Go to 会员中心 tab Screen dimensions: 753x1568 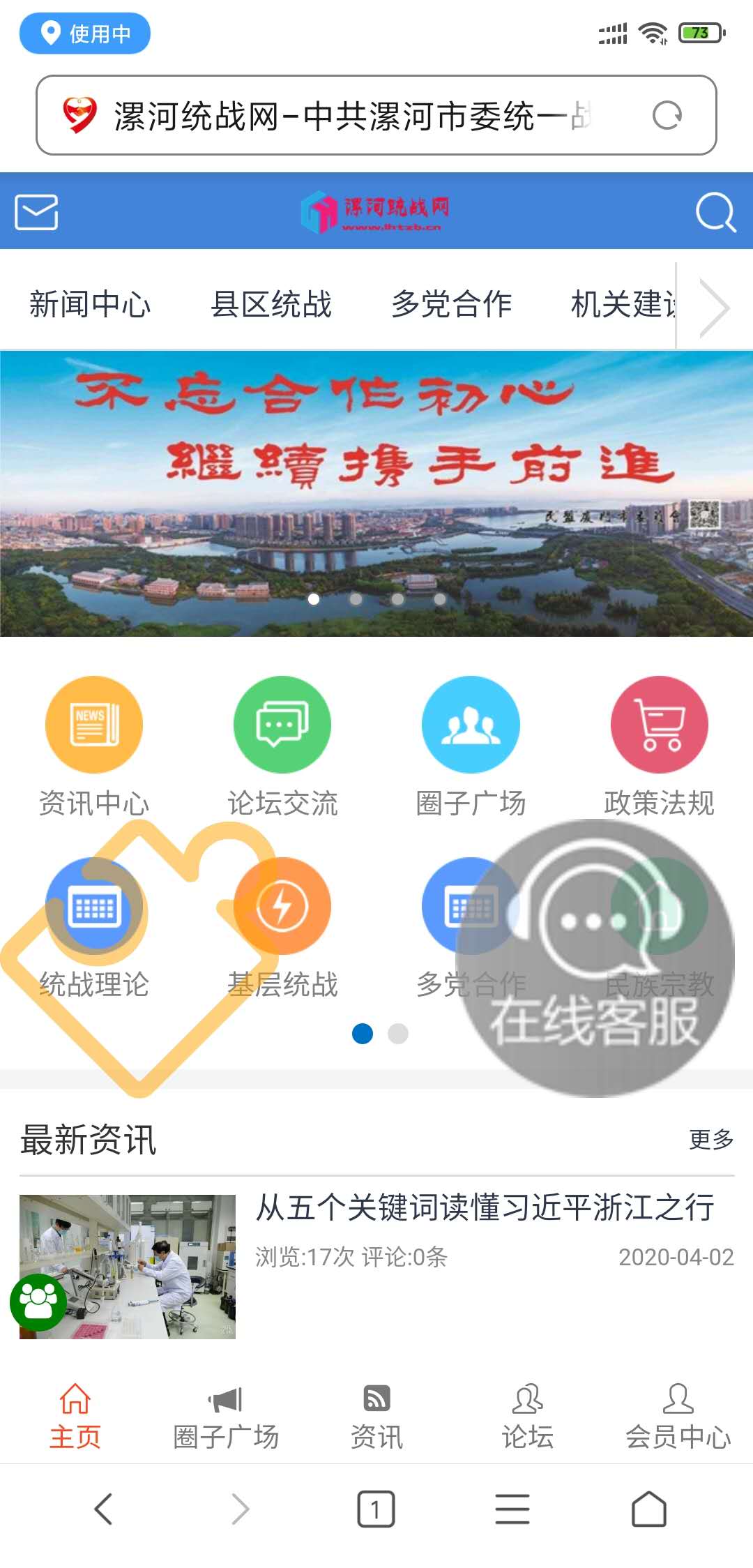click(x=678, y=1416)
